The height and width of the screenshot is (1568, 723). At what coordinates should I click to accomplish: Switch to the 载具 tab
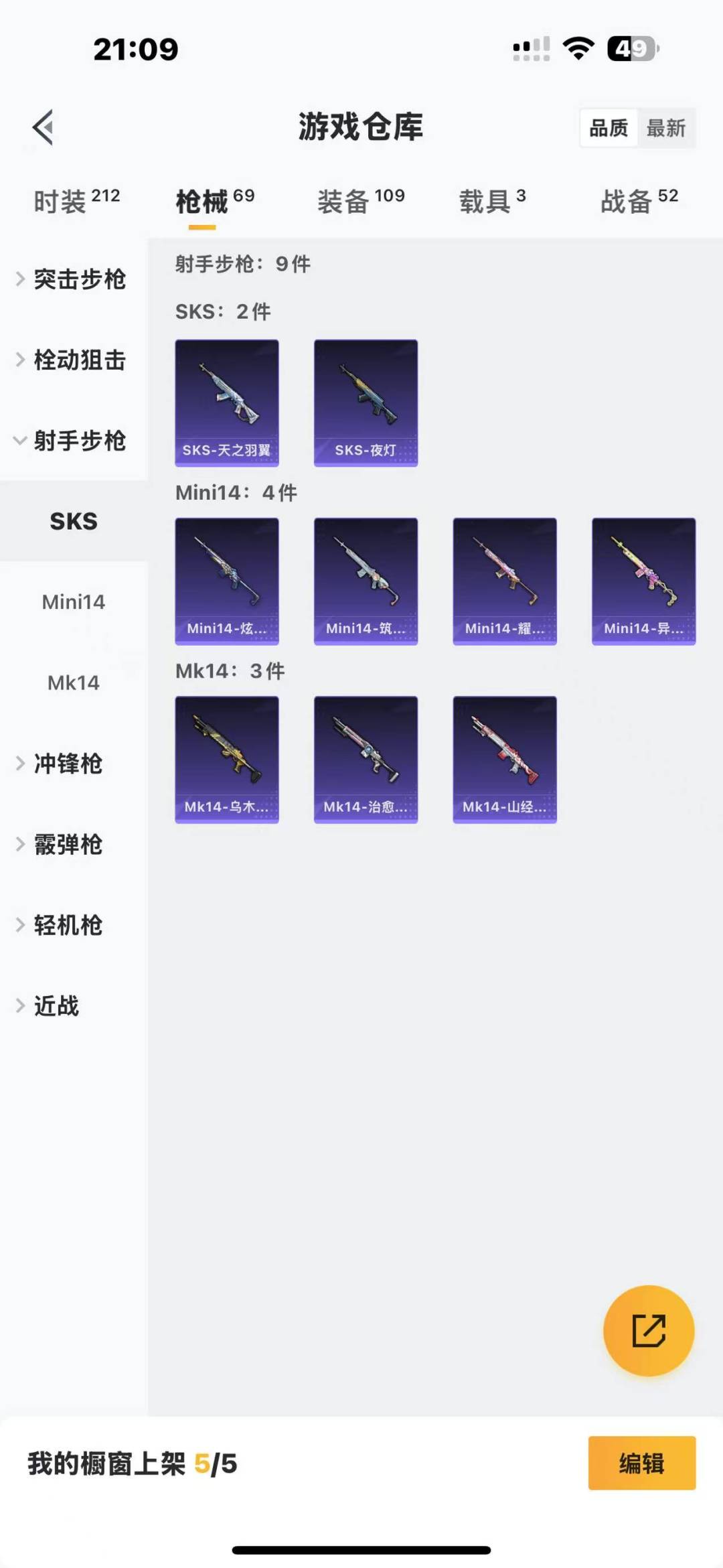click(x=492, y=201)
